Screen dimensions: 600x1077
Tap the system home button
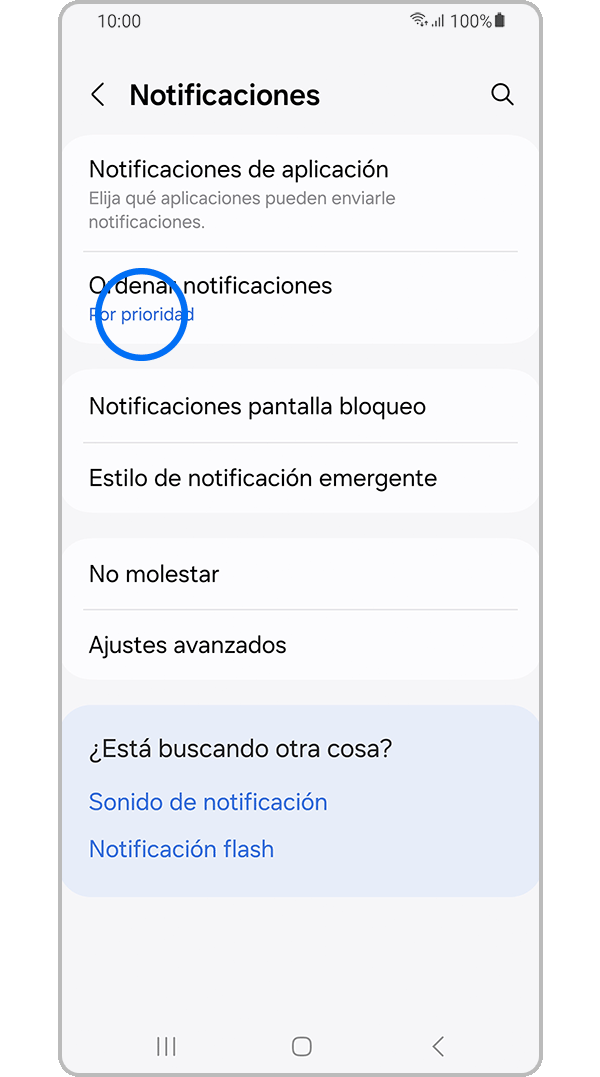point(301,1046)
